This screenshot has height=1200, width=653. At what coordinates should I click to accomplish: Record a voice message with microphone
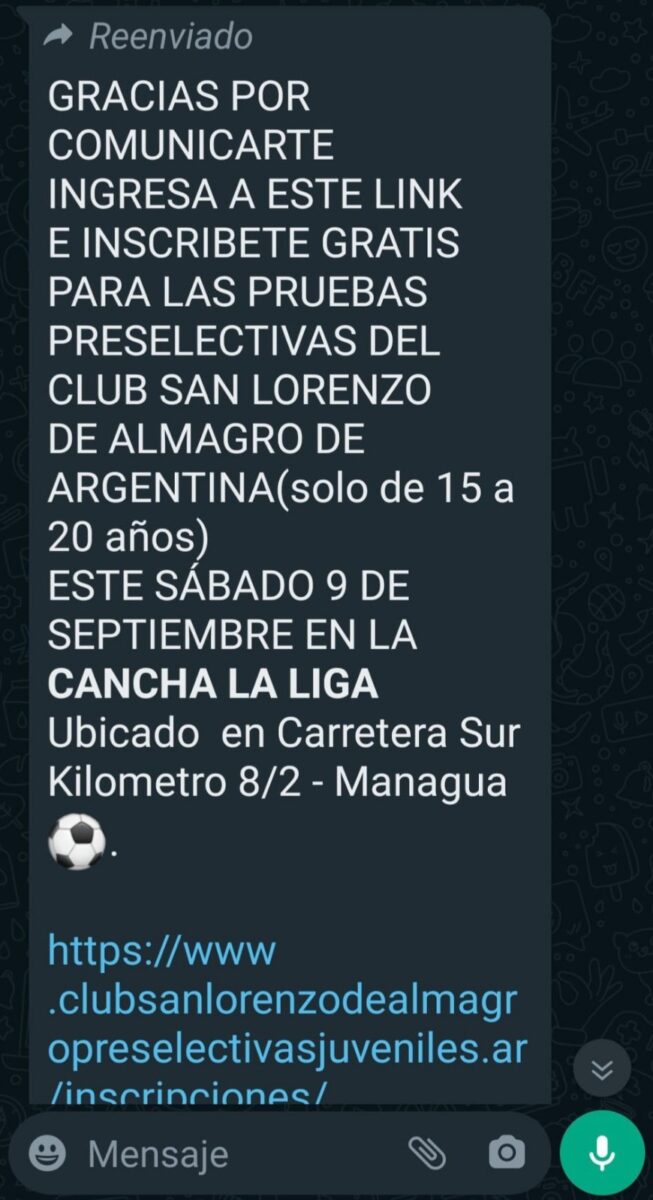click(x=602, y=1153)
